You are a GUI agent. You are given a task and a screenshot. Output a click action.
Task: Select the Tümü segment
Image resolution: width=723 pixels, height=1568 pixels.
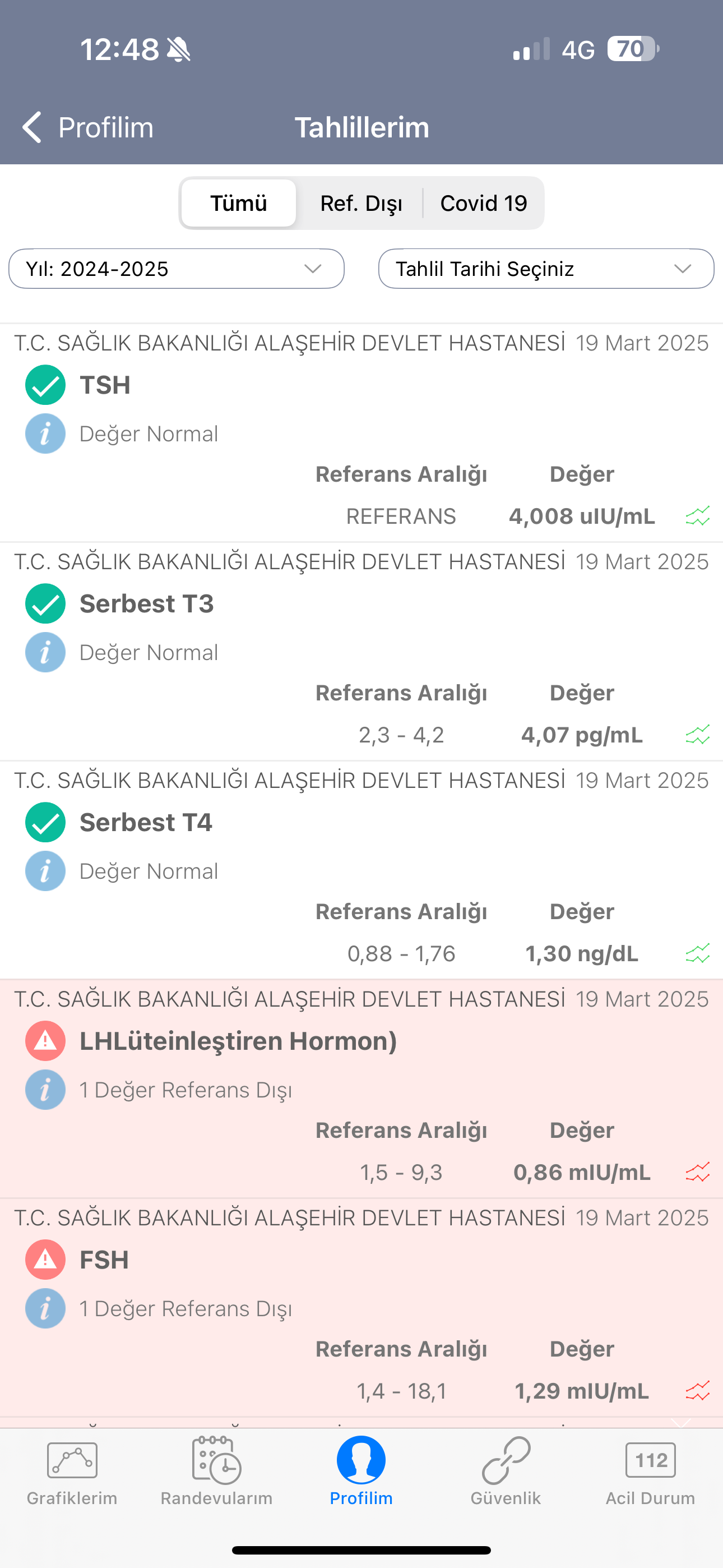[x=239, y=204]
